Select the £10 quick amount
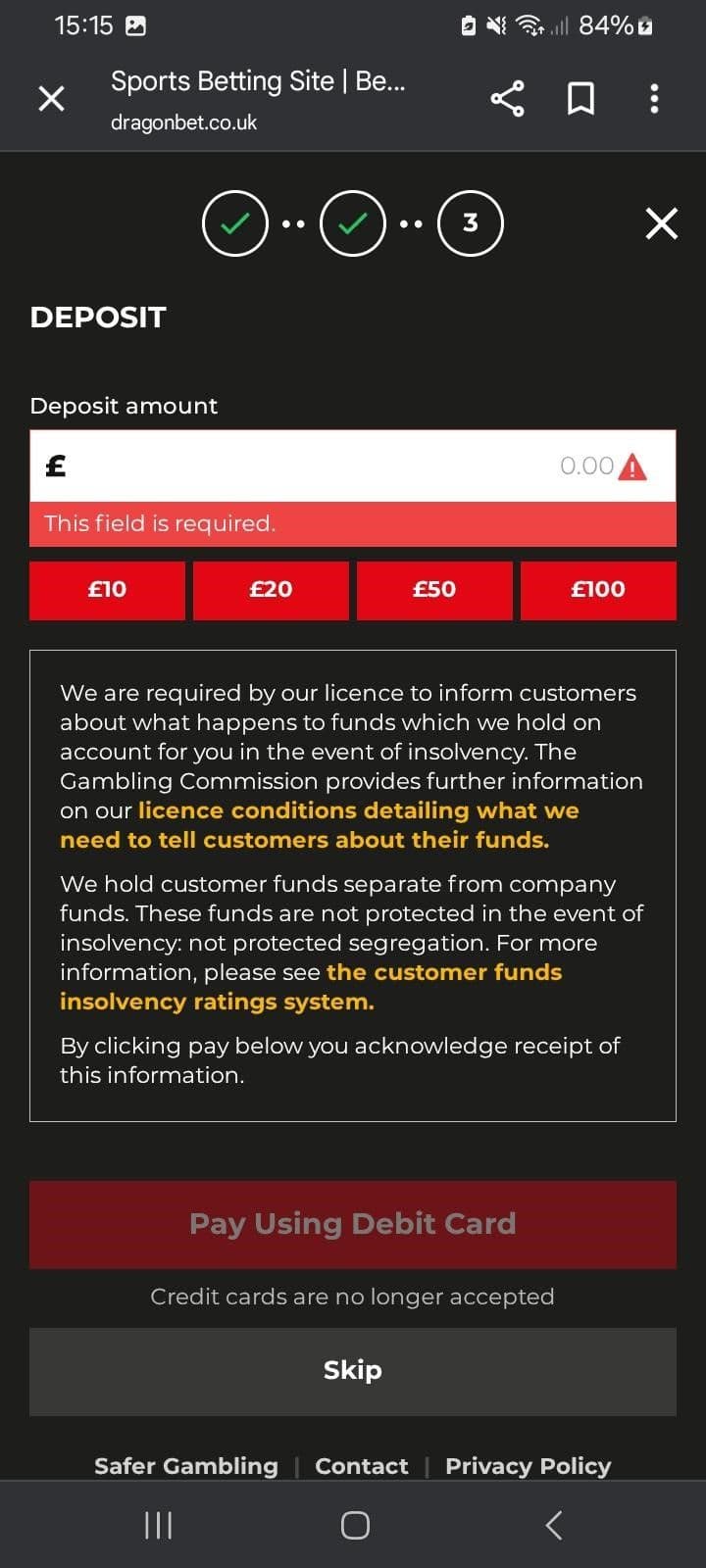 coord(107,590)
